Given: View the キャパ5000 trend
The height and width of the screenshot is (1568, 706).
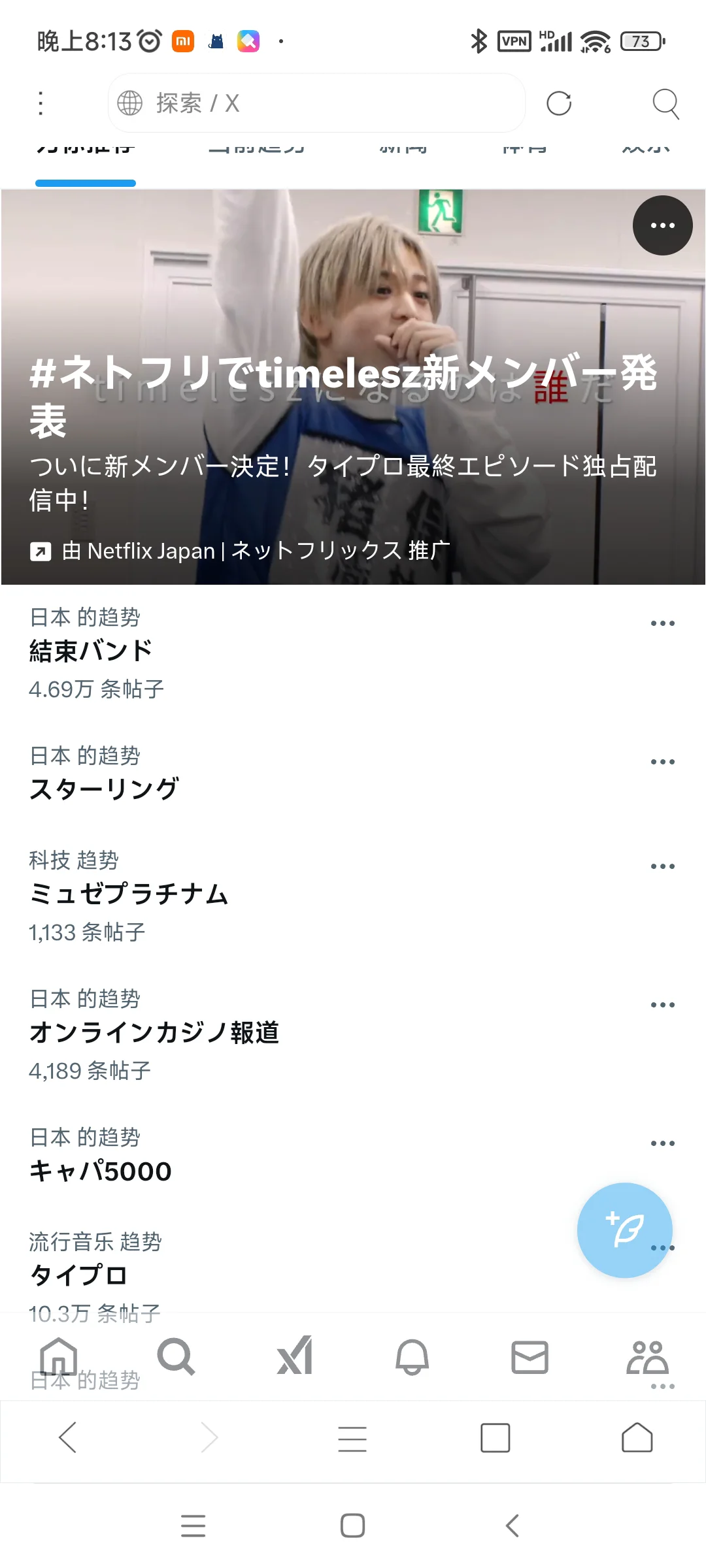Looking at the screenshot, I should click(101, 1171).
